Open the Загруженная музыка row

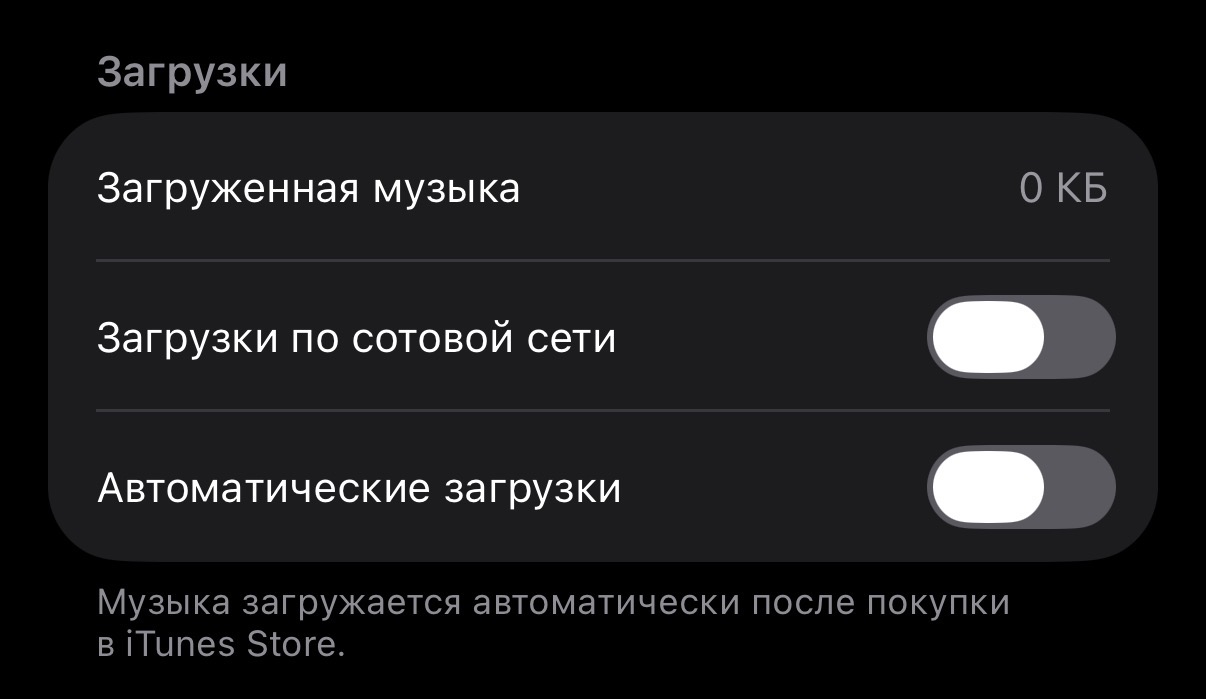click(x=602, y=188)
